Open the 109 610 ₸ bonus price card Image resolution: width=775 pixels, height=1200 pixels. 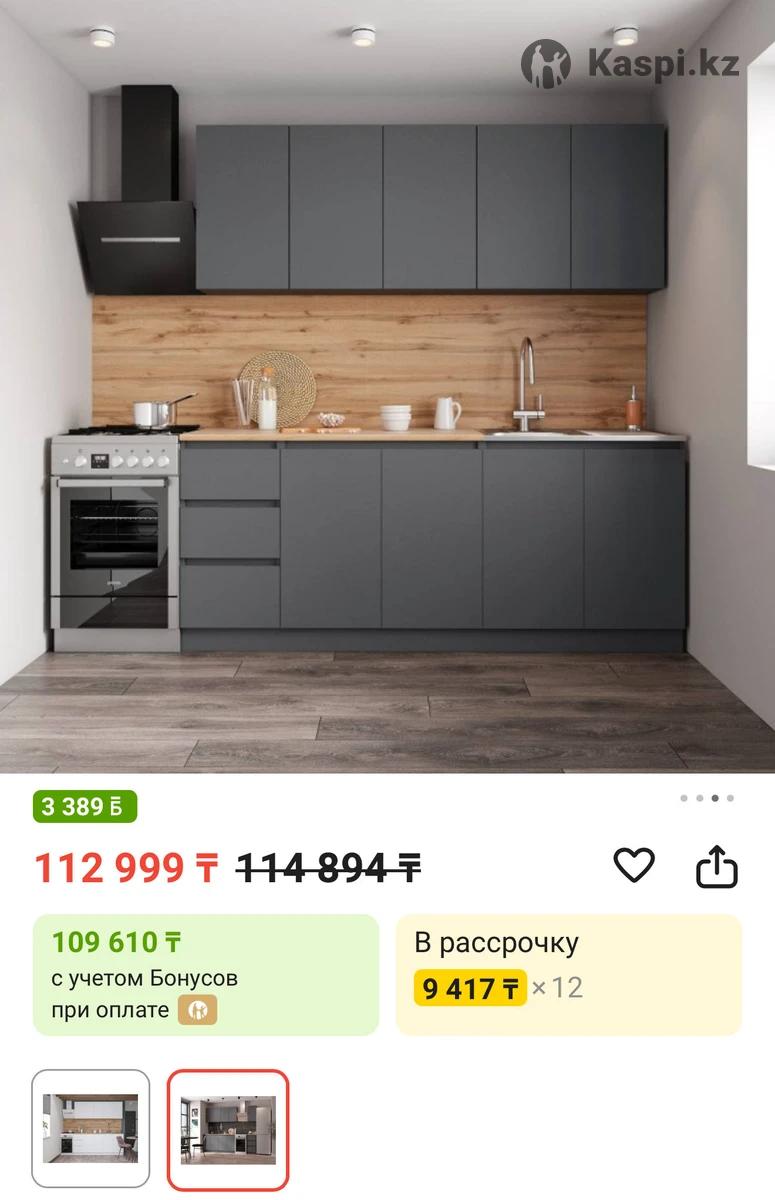(x=206, y=974)
